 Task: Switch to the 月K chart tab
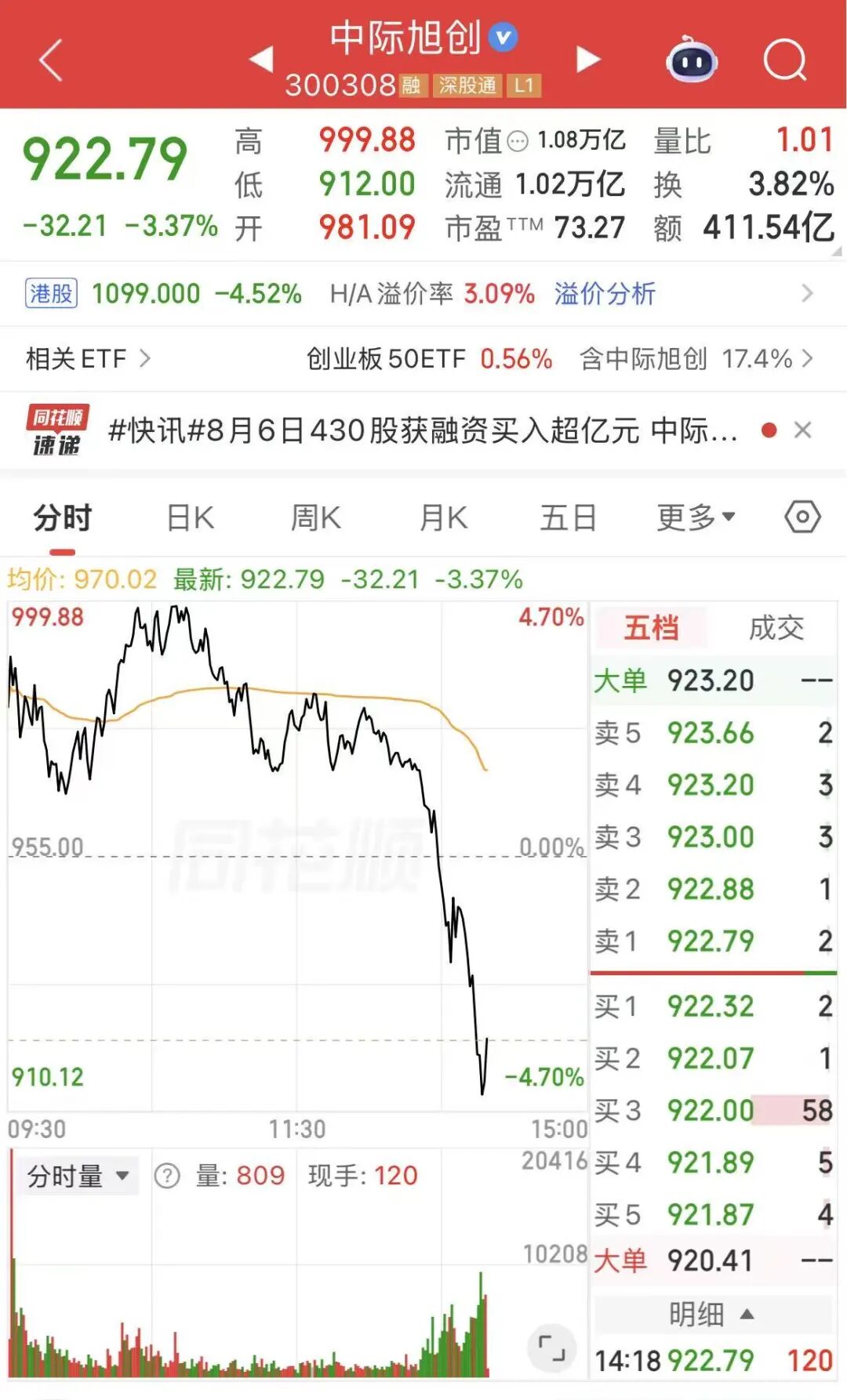coord(443,518)
